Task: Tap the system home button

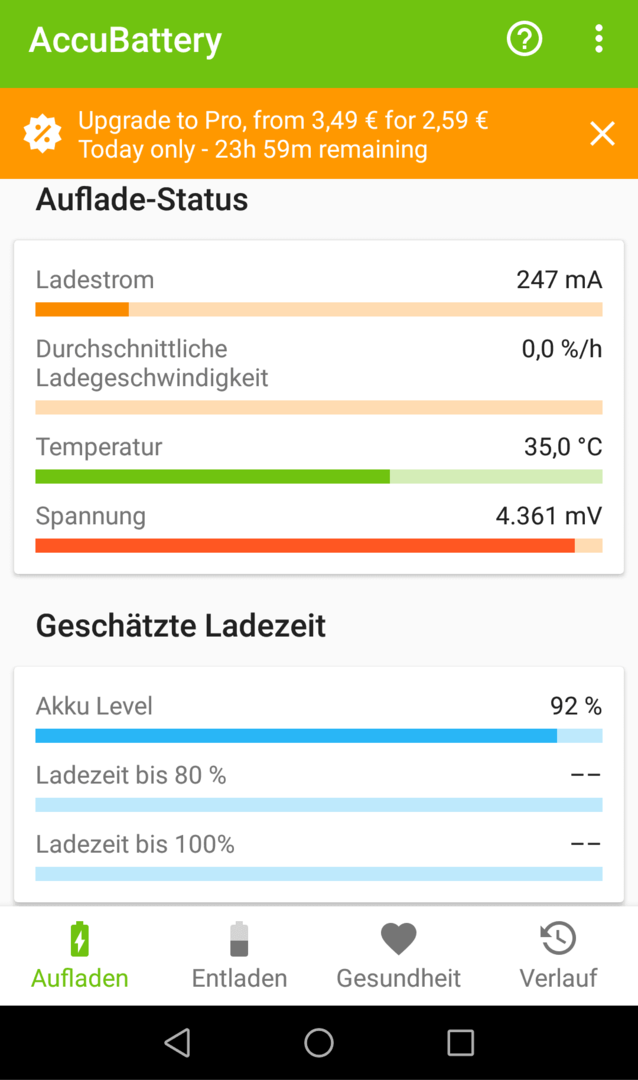Action: [319, 1042]
